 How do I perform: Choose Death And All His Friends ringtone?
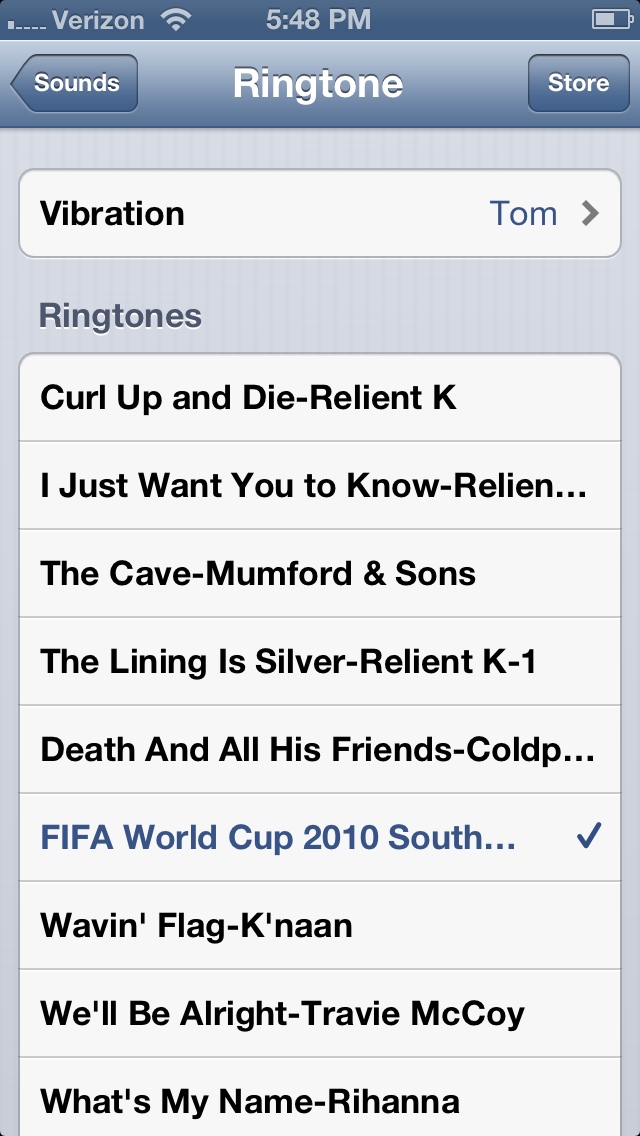coord(320,750)
